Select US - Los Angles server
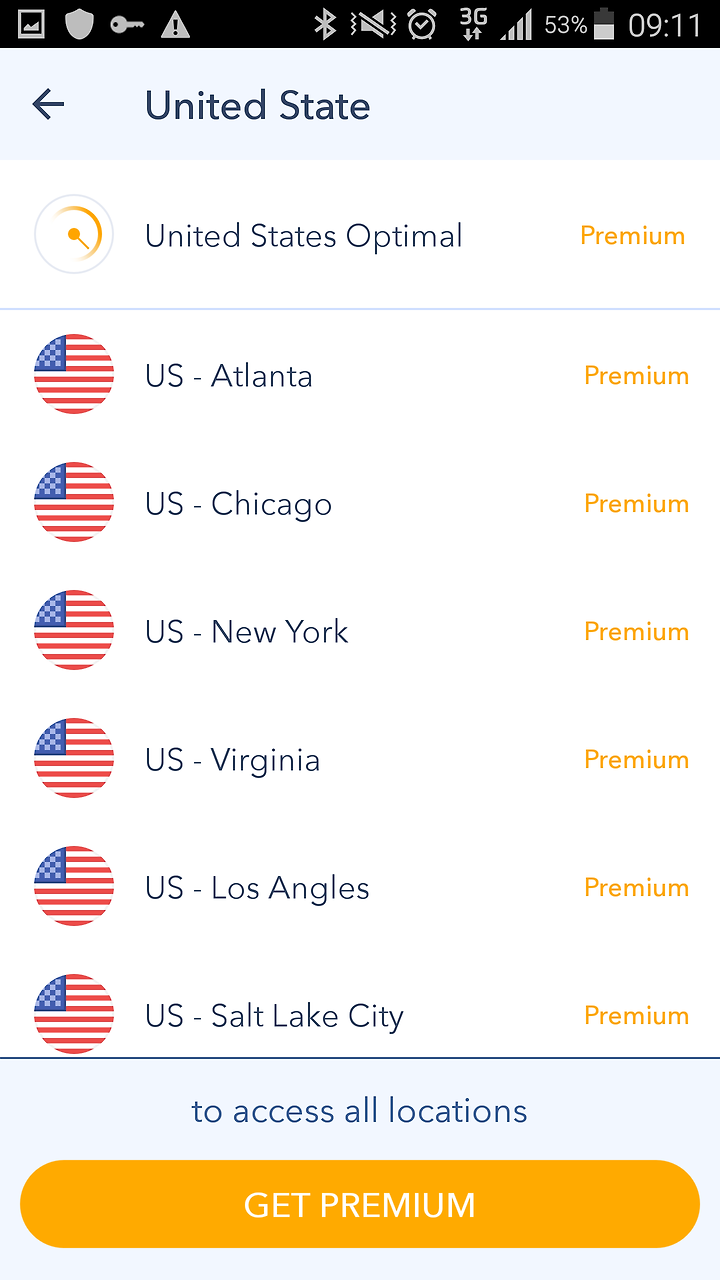Screen dimensions: 720x1280 click(360, 887)
